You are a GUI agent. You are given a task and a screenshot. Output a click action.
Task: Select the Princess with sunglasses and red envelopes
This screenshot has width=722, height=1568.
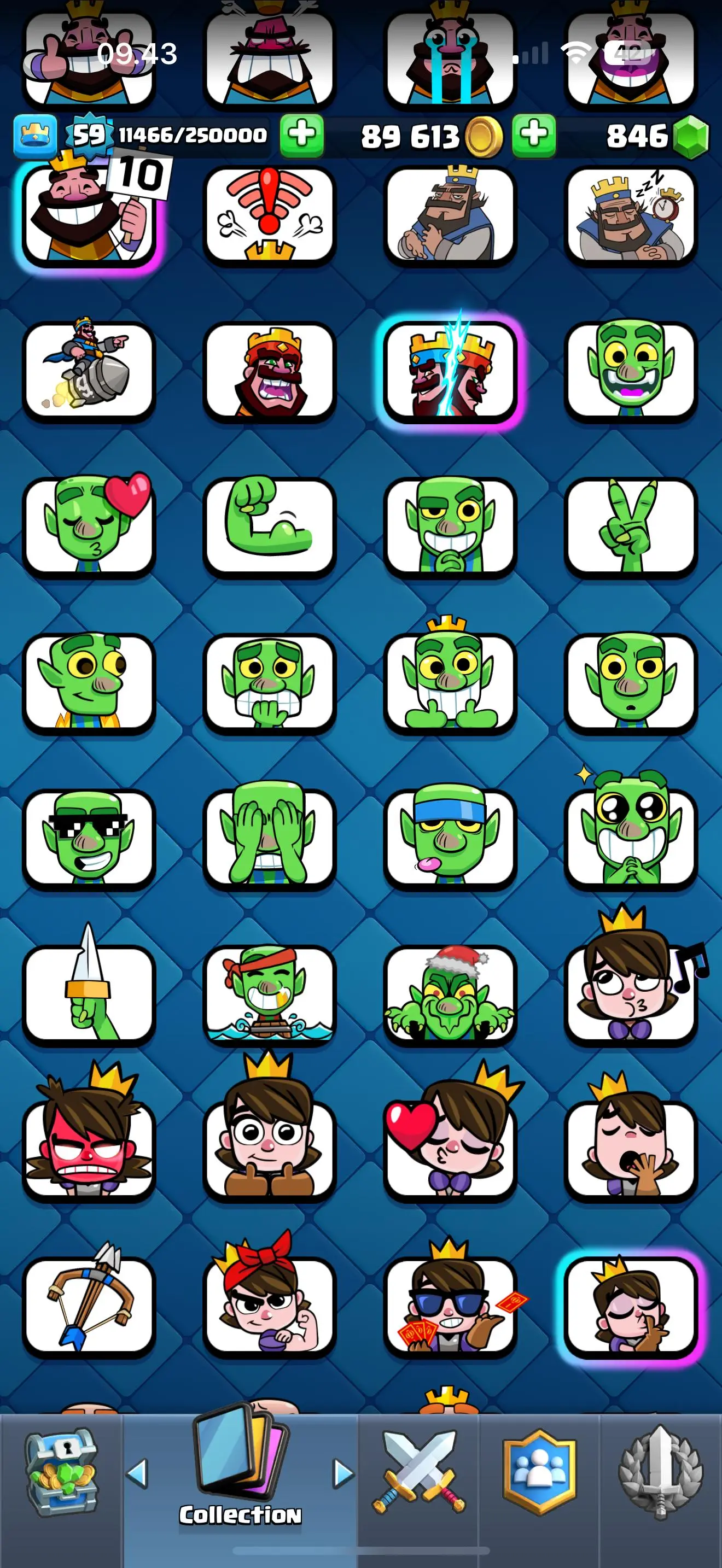450,1306
